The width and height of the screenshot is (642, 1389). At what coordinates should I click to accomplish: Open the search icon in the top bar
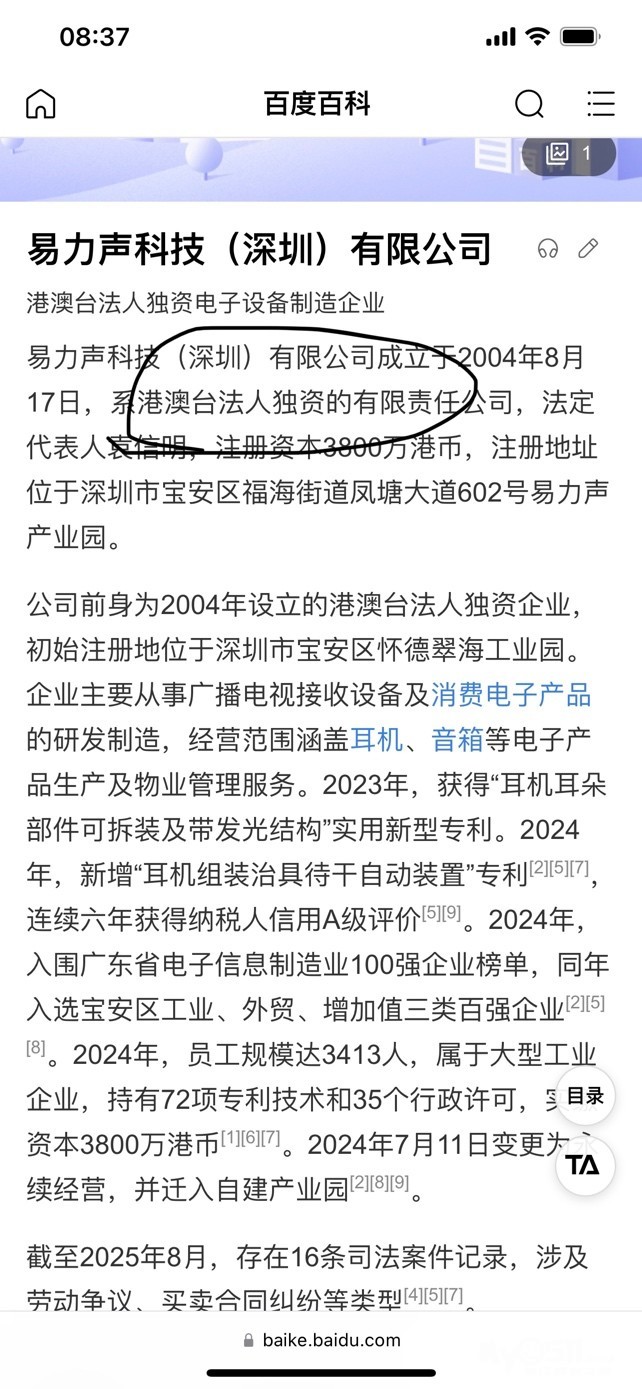529,103
